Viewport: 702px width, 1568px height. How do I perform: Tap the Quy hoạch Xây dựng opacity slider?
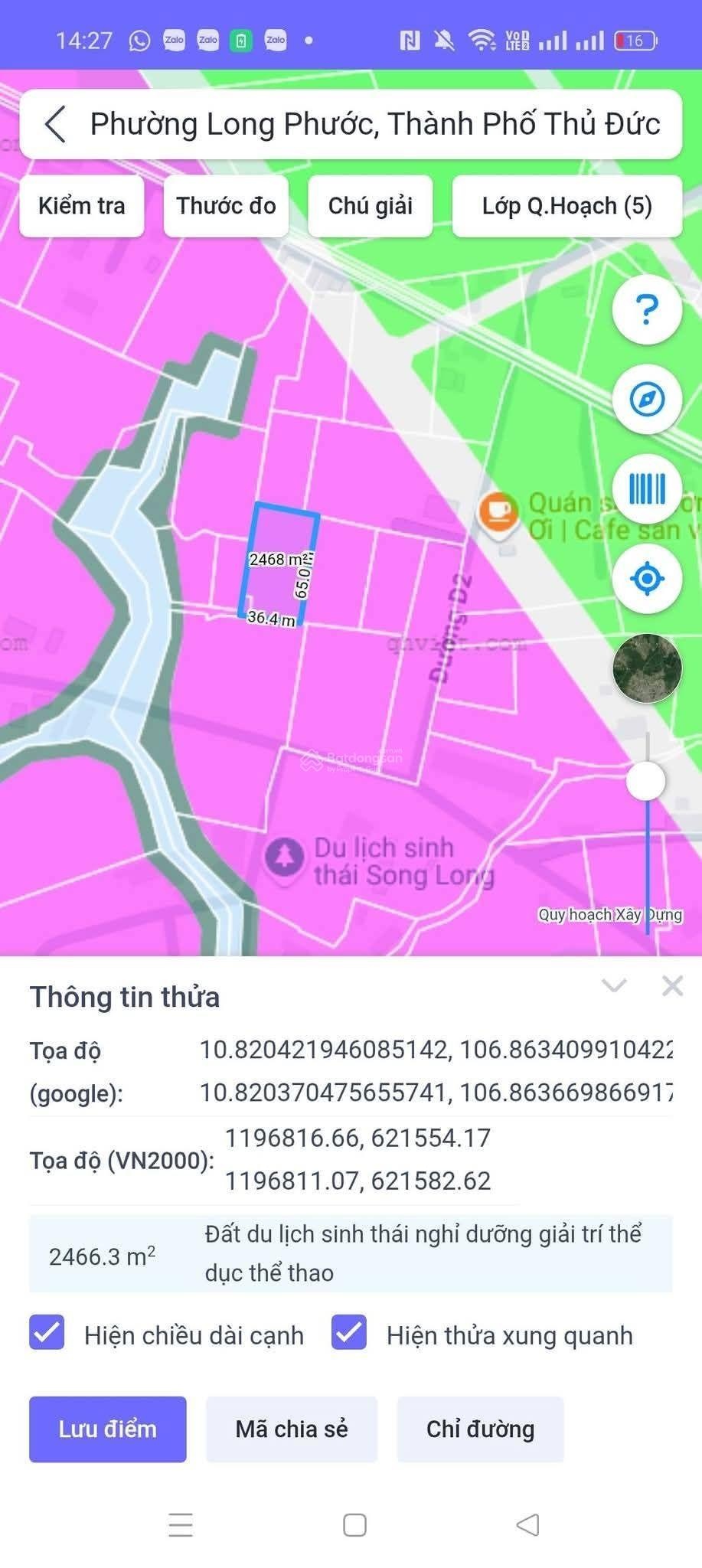point(646,782)
